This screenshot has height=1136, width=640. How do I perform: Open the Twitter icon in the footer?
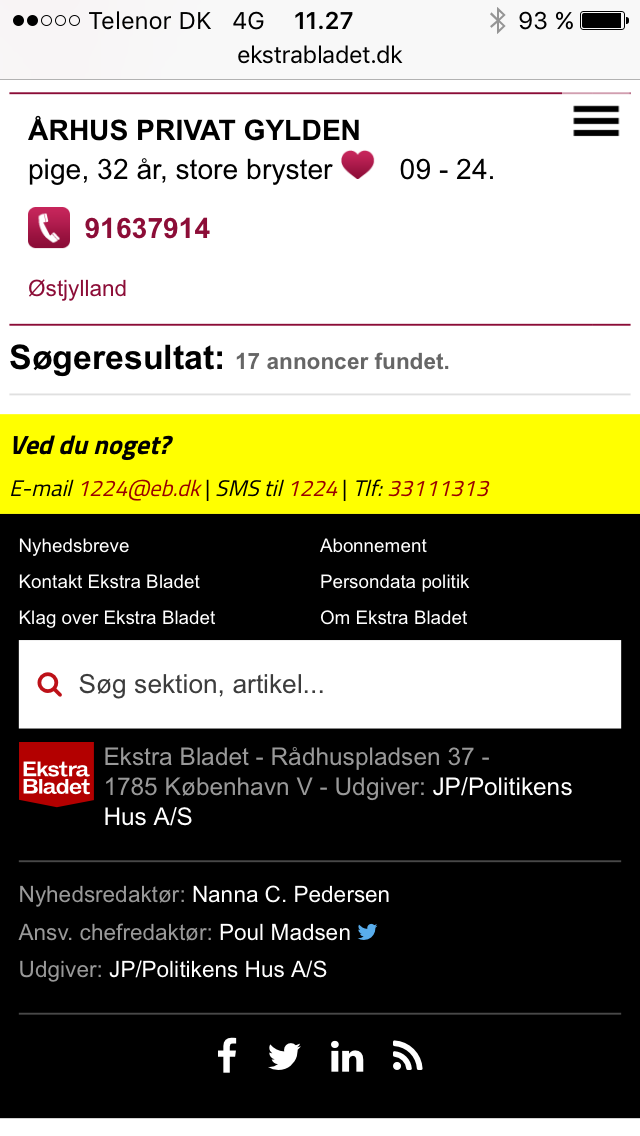click(284, 1057)
